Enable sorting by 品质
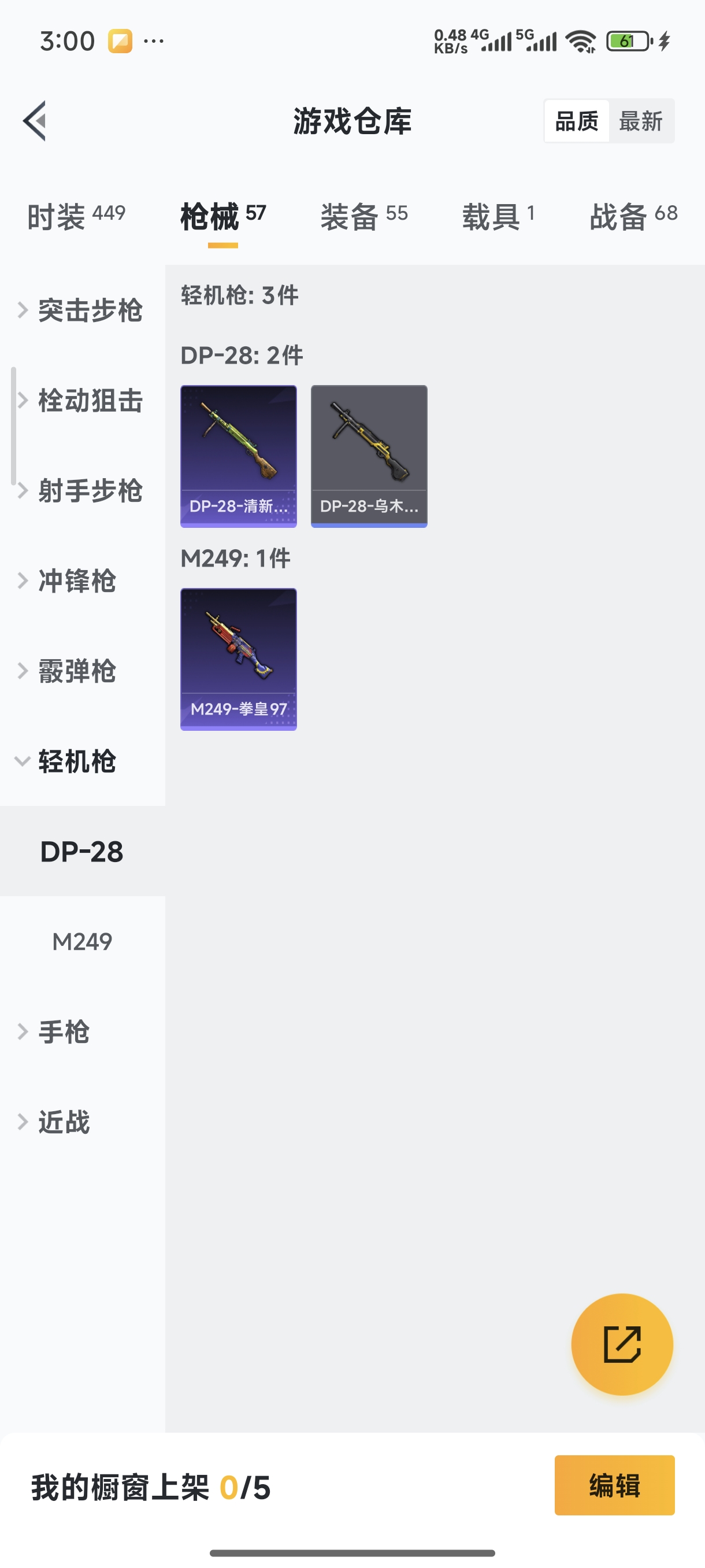 coord(576,120)
